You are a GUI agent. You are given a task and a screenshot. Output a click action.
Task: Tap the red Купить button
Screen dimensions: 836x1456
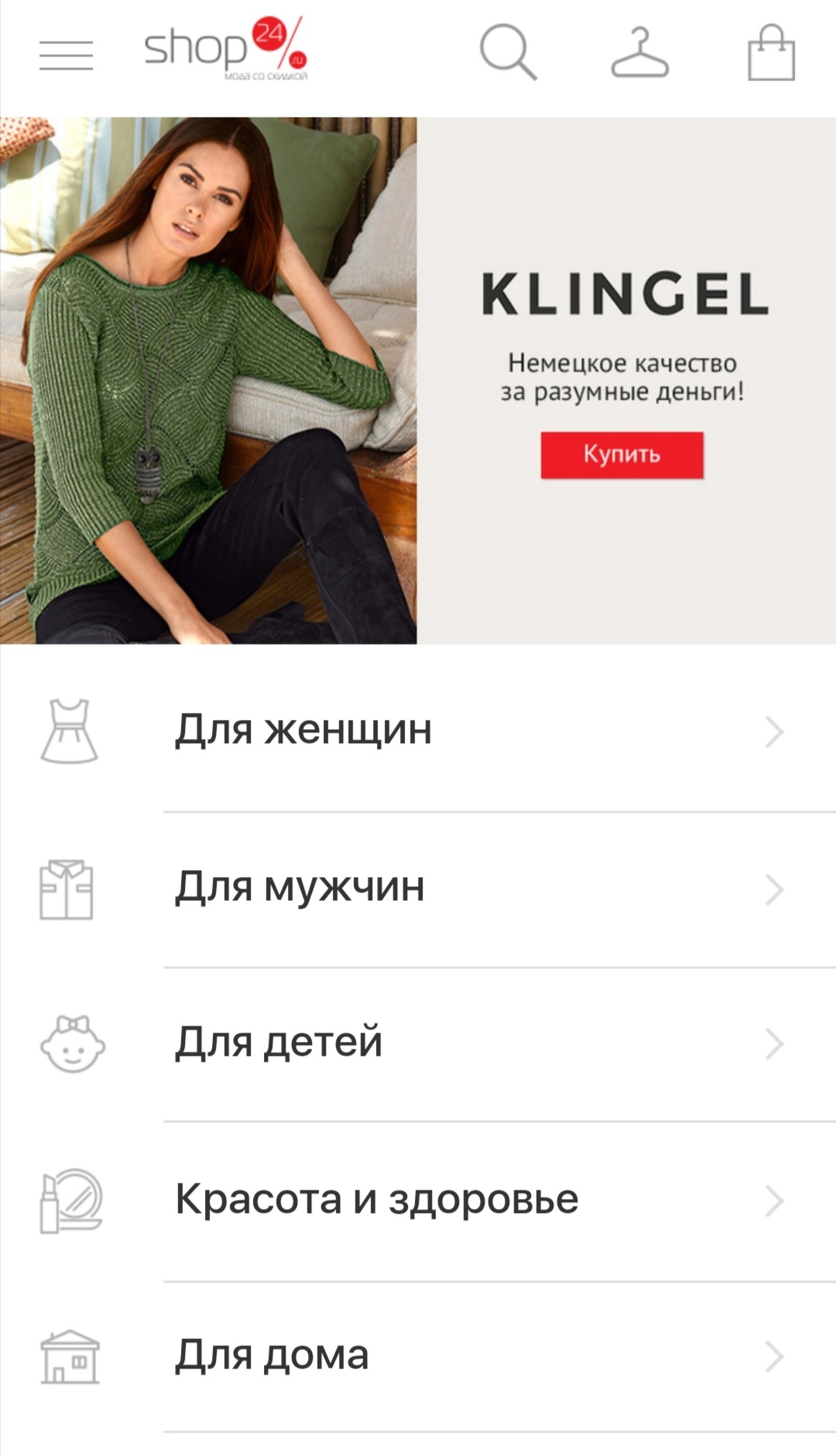coord(622,454)
